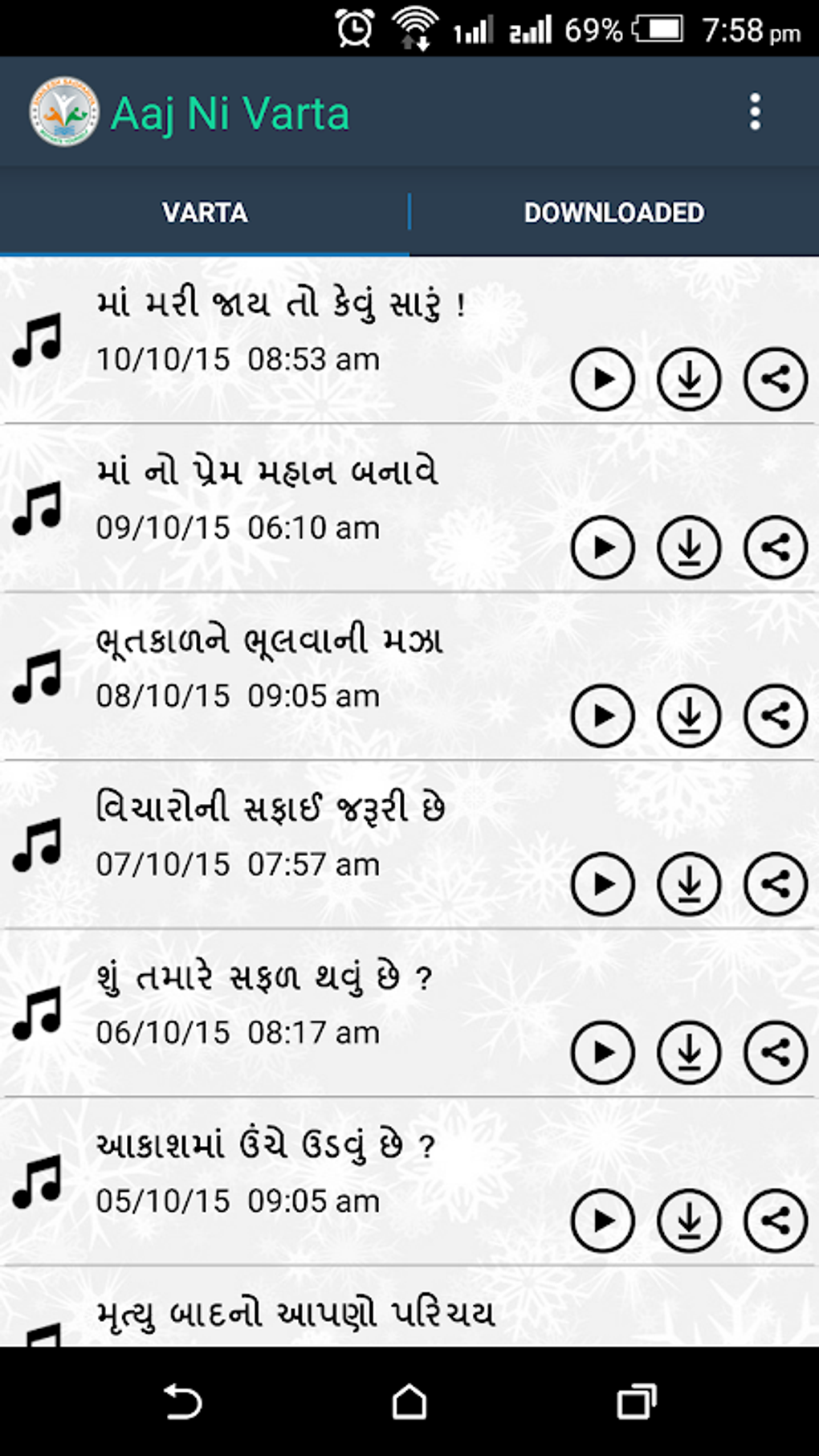Open the story titled 'મૃત્યુ બાદનો આપણો પરિચય'
The image size is (819, 1456).
(x=297, y=1307)
